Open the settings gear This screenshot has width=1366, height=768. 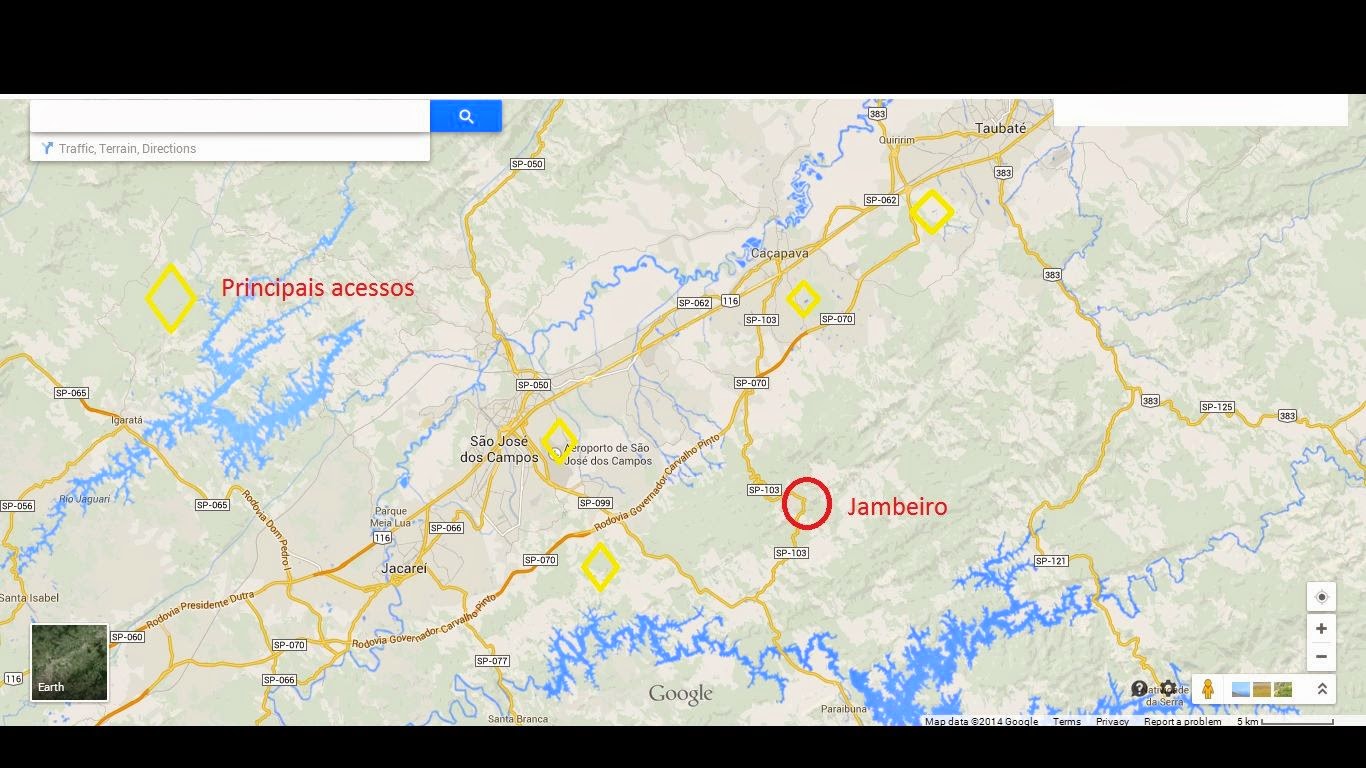[1168, 688]
